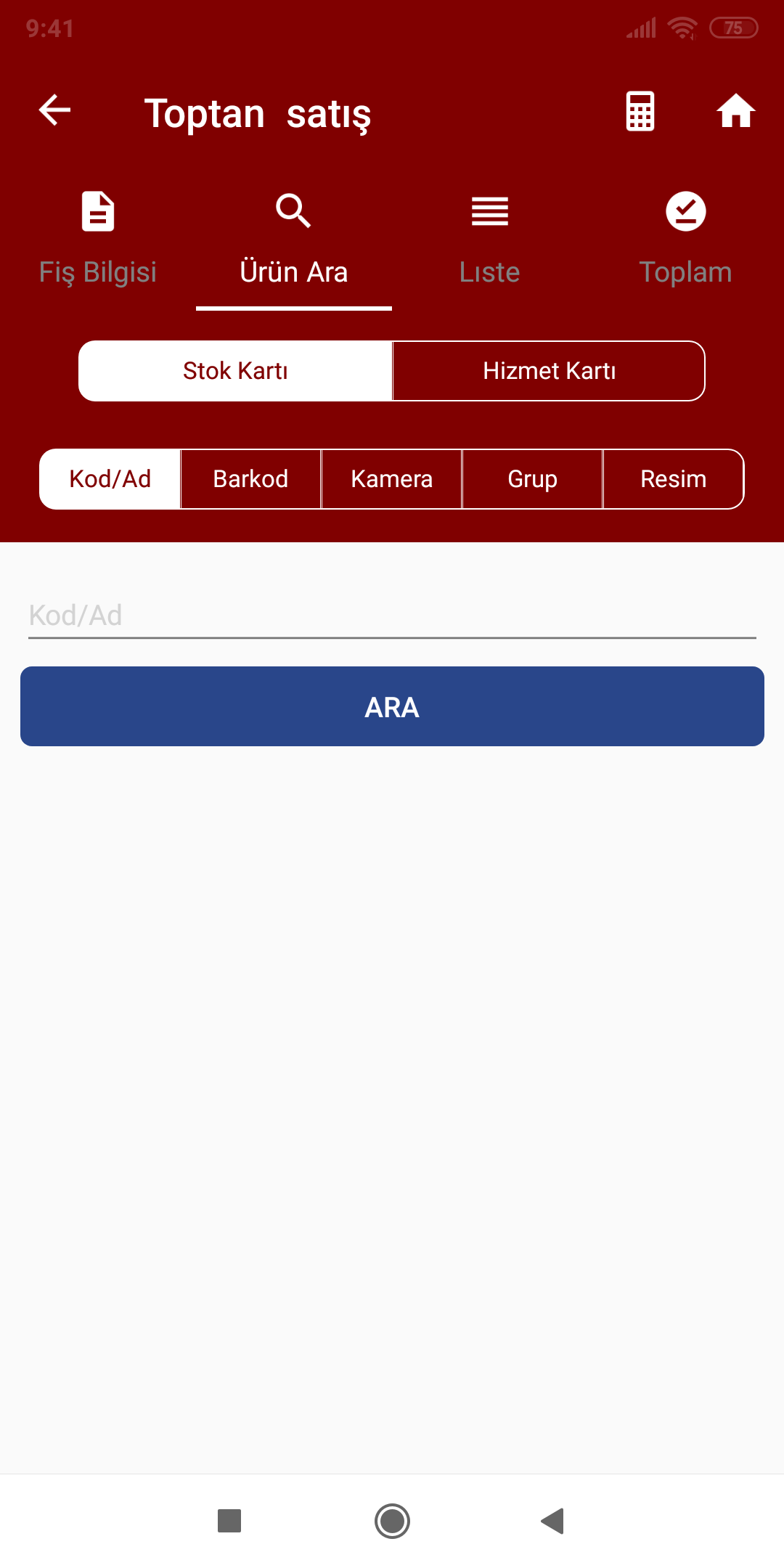Image resolution: width=784 pixels, height=1568 pixels.
Task: Select Grup search mode
Action: click(x=532, y=479)
